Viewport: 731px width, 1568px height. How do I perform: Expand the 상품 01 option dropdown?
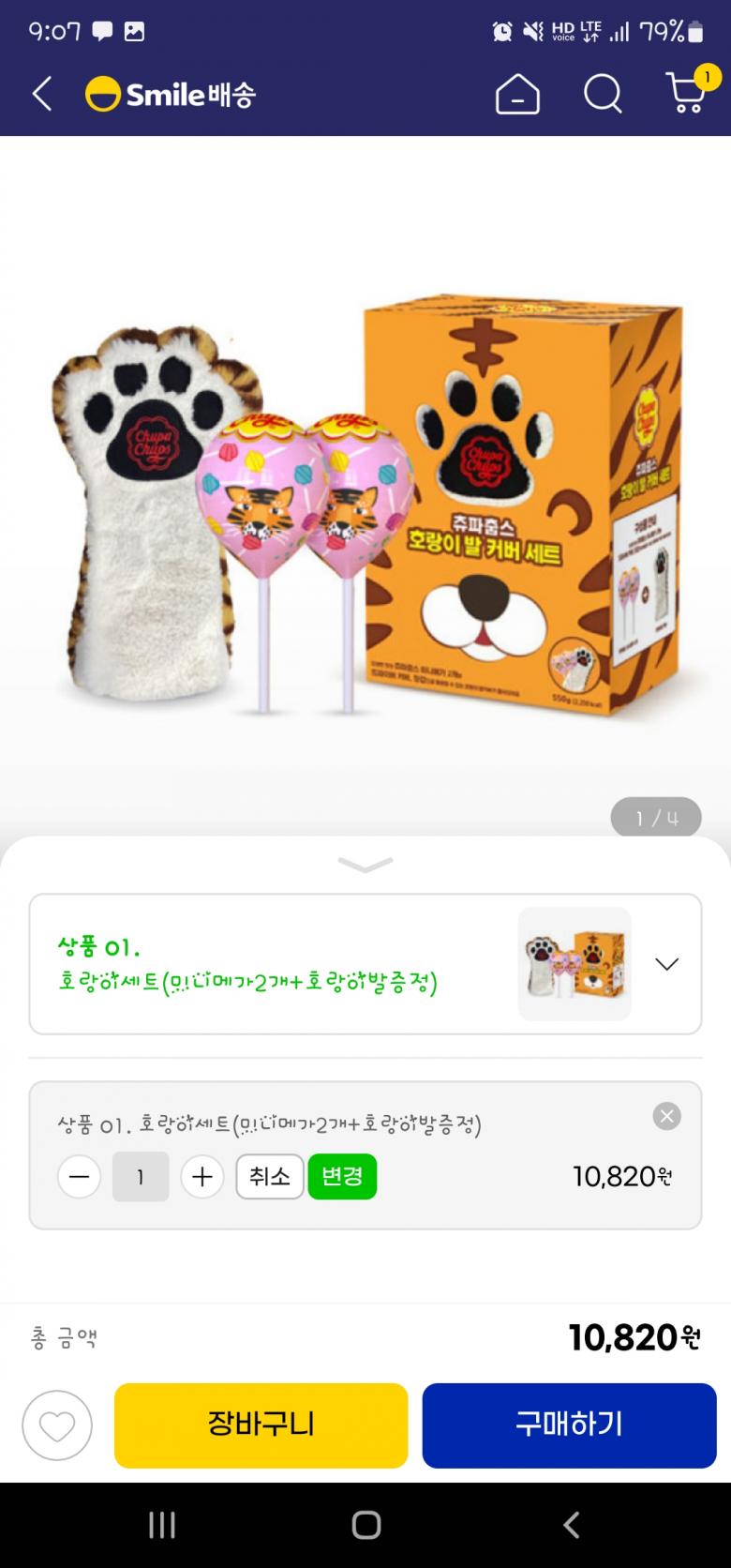click(x=666, y=964)
